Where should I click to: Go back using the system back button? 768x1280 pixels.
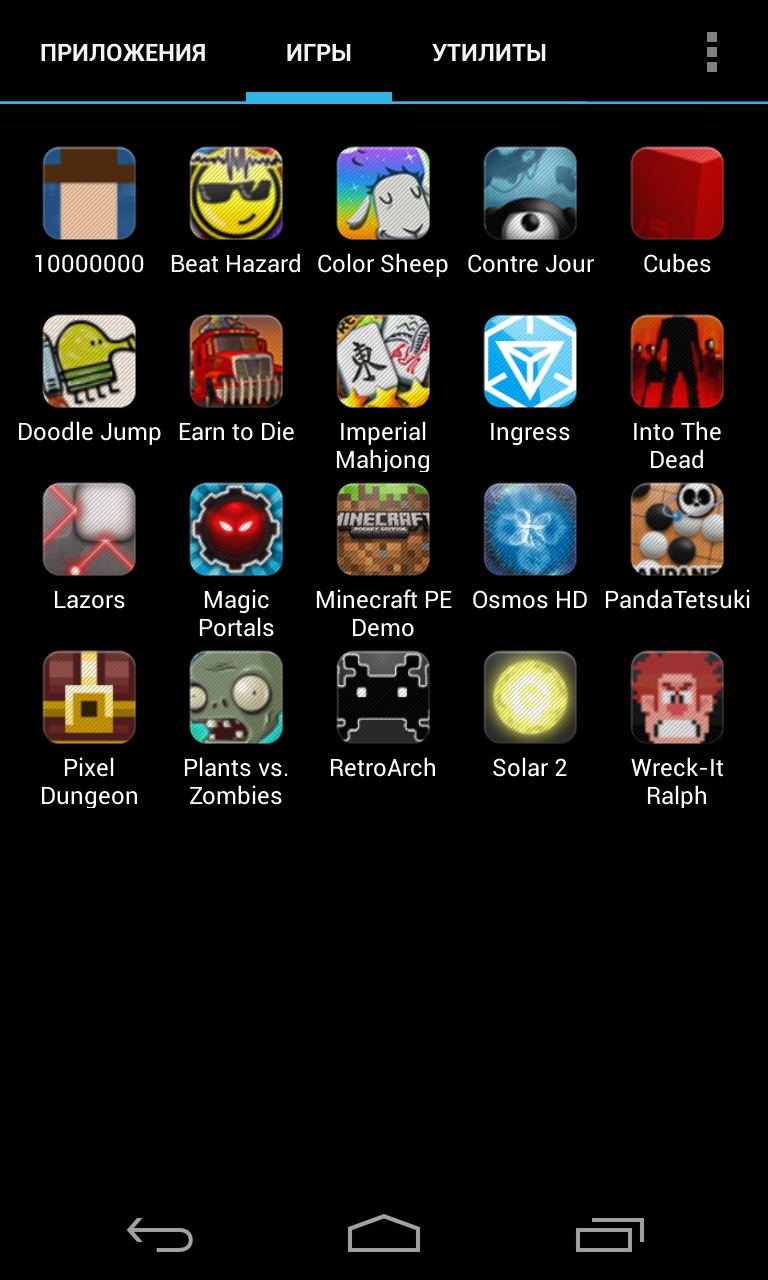point(160,1235)
